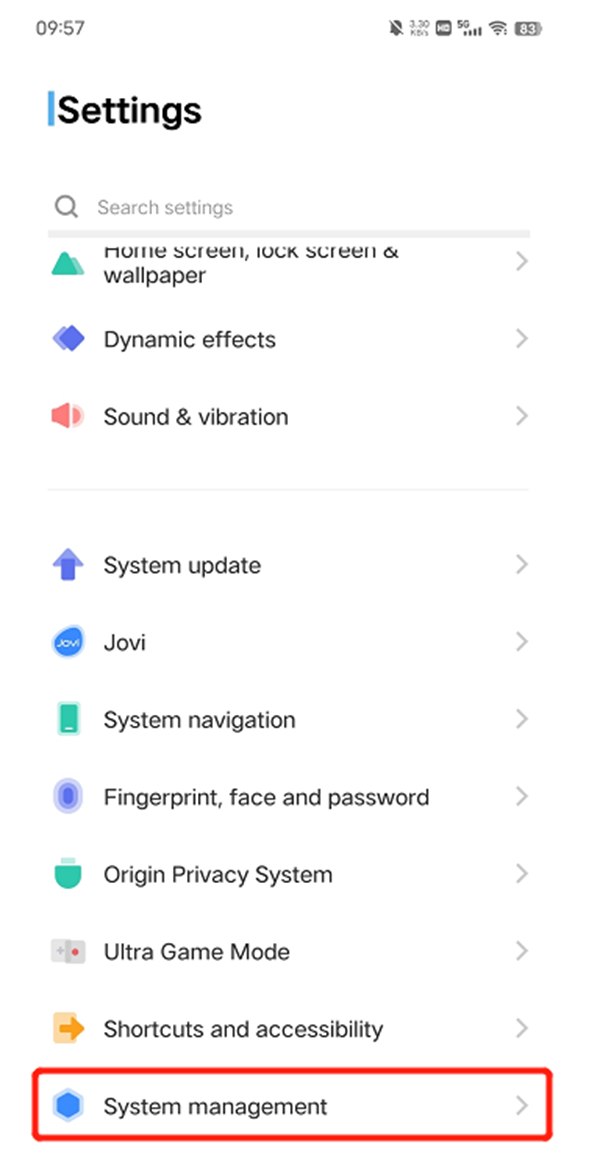This screenshot has width=600, height=1159.
Task: Go to Sound & vibration
Action: (290, 416)
